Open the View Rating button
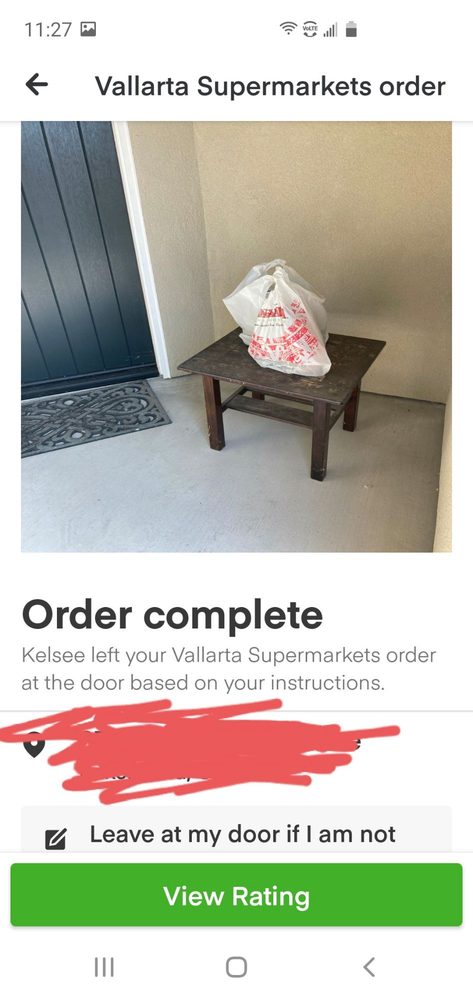This screenshot has height=1000, width=473. pyautogui.click(x=236, y=895)
